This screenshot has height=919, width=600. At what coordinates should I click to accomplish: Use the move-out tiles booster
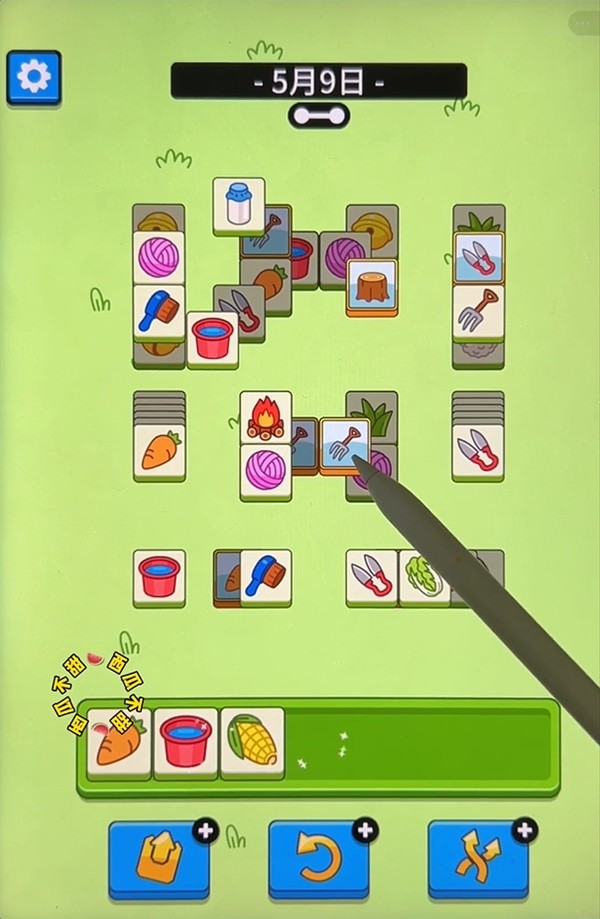[x=158, y=858]
